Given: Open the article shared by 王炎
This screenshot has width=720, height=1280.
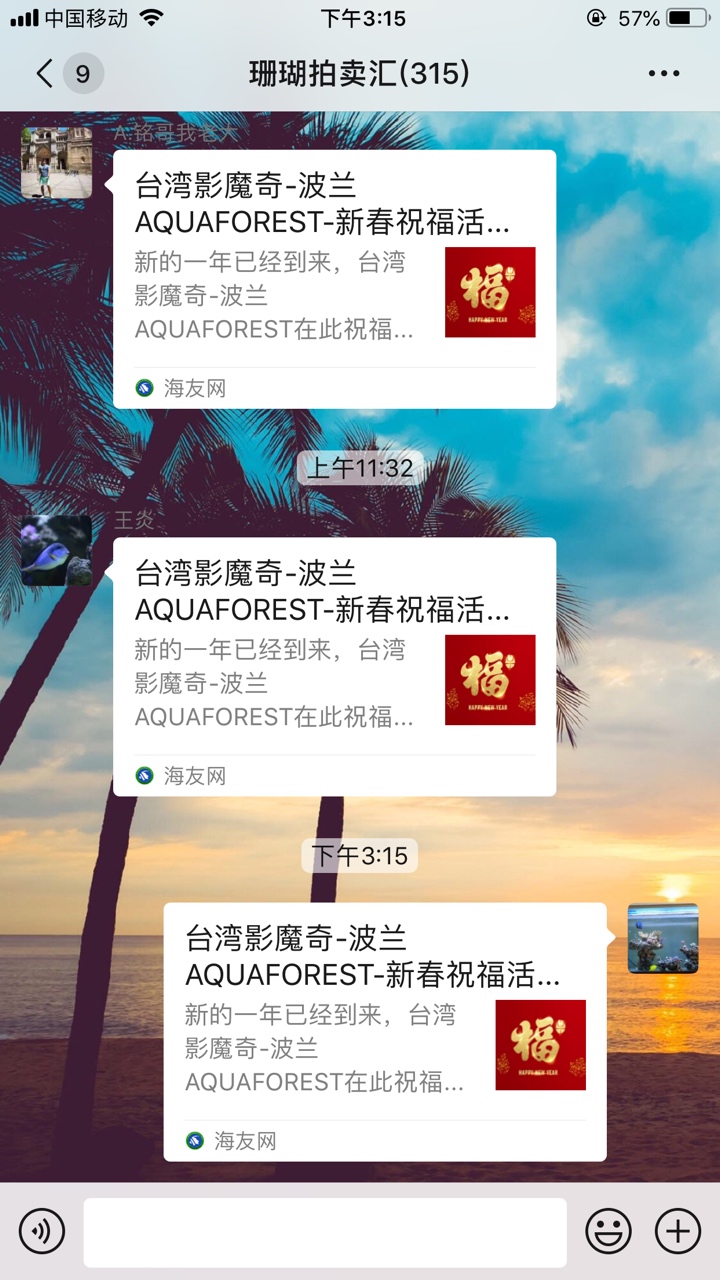Looking at the screenshot, I should pos(334,667).
